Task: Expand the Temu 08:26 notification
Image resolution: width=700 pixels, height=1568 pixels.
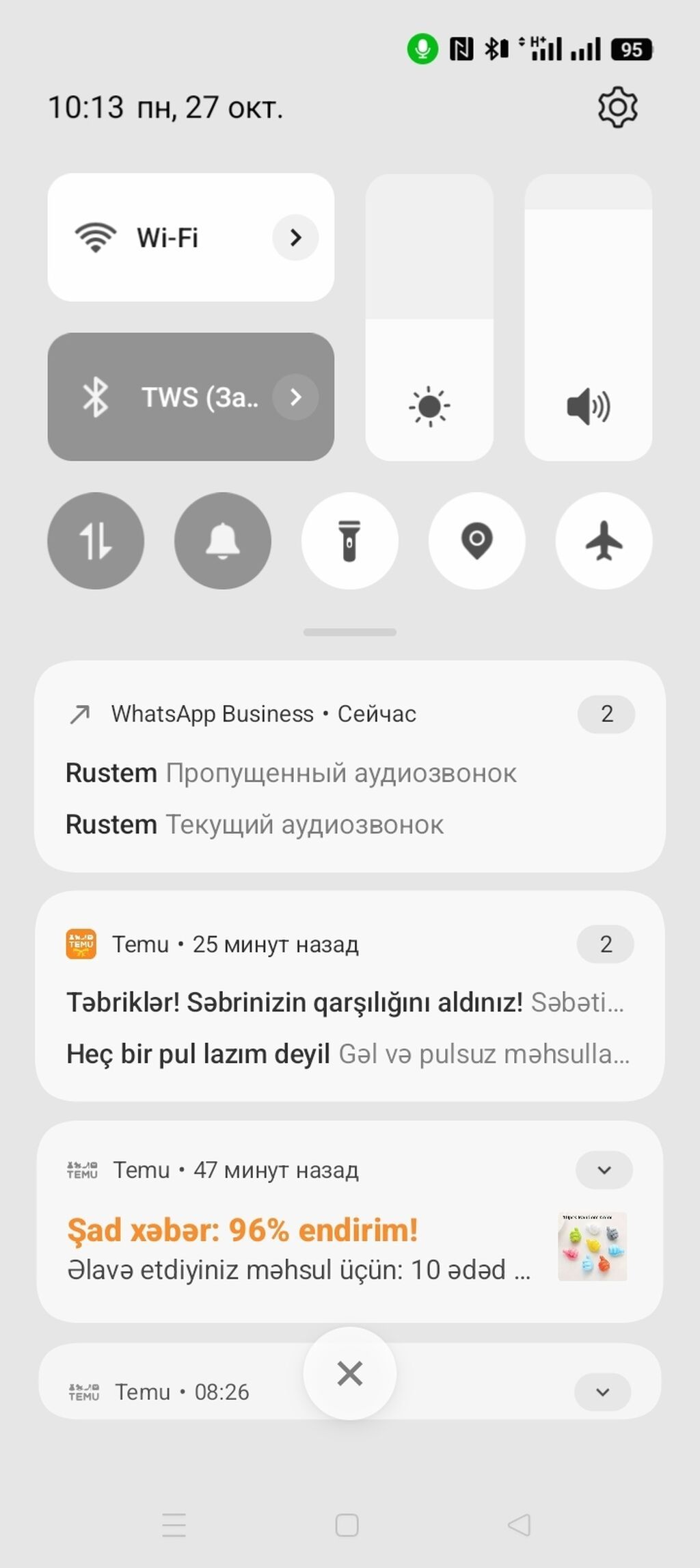Action: tap(602, 1392)
